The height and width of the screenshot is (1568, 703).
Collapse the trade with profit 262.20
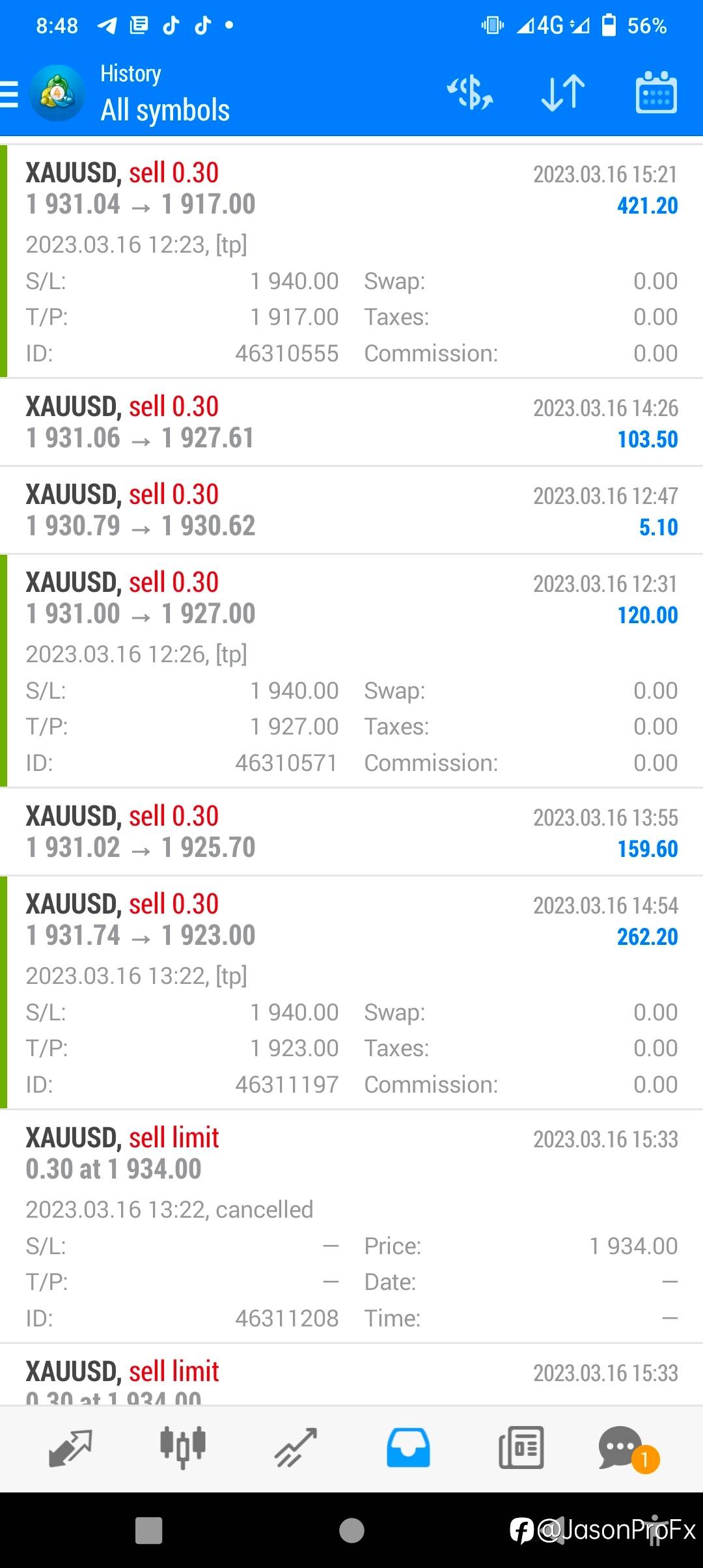[351, 992]
